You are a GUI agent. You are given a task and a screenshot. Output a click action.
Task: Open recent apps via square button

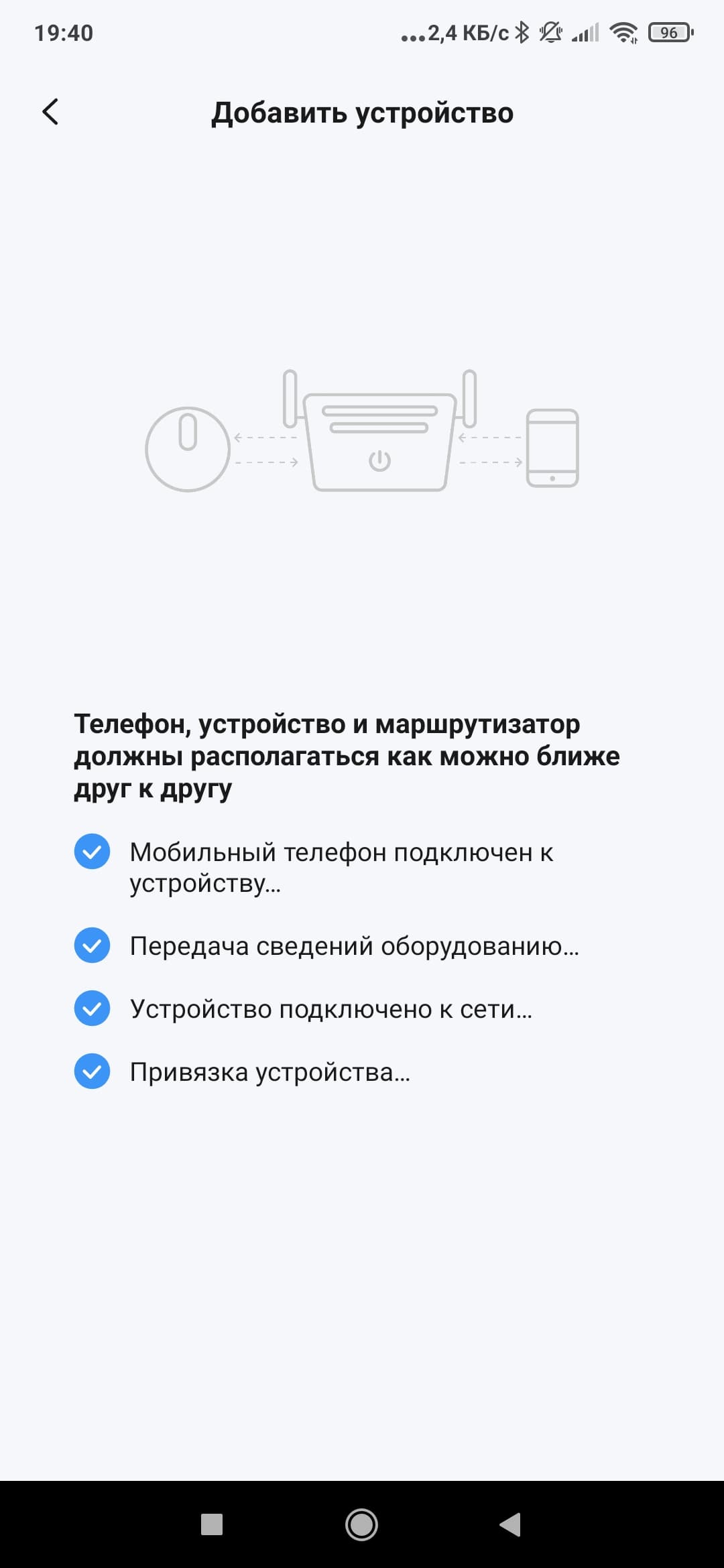tap(212, 1524)
